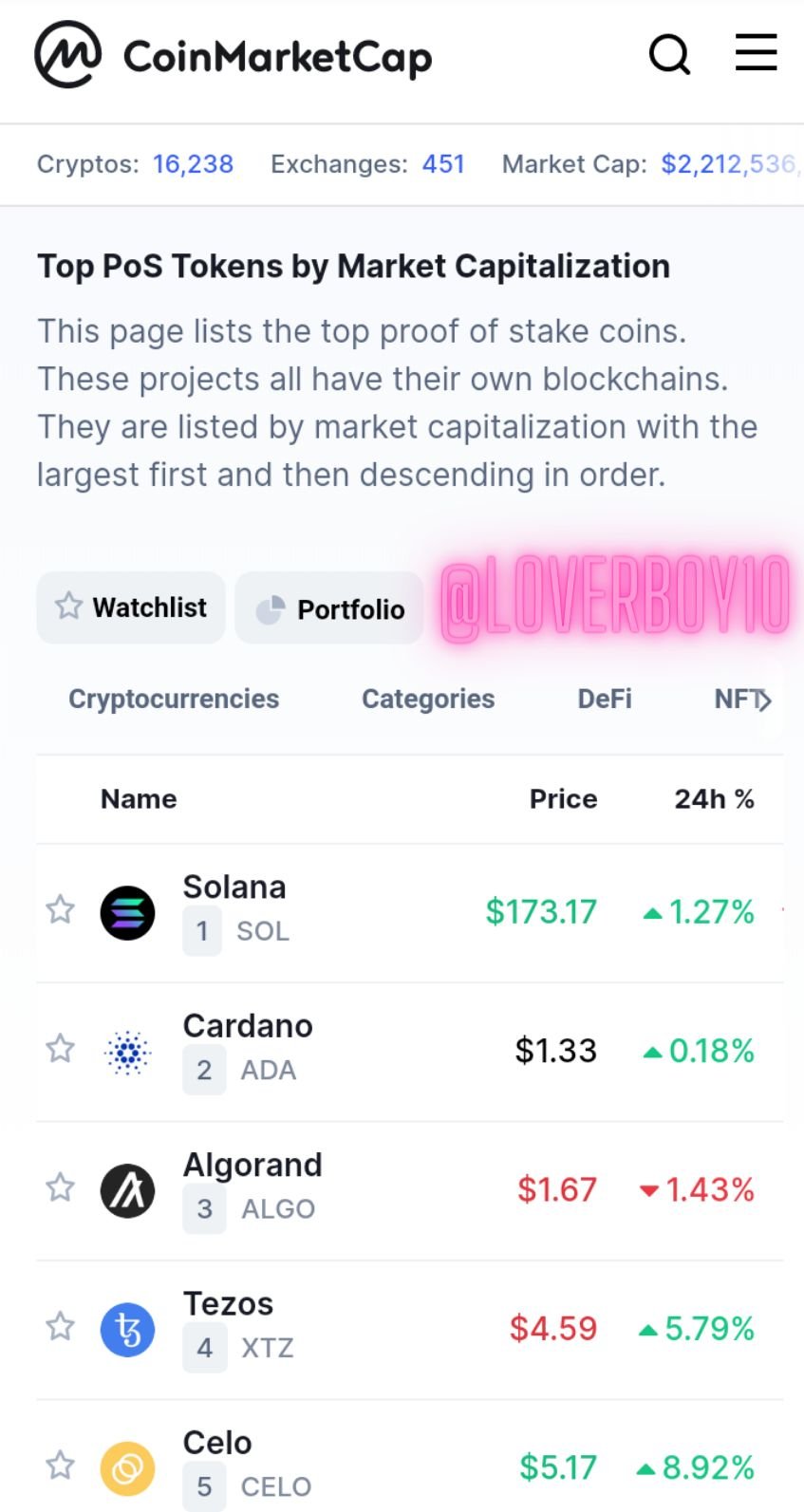
Task: Open the Algorand coin details
Action: 252,1166
